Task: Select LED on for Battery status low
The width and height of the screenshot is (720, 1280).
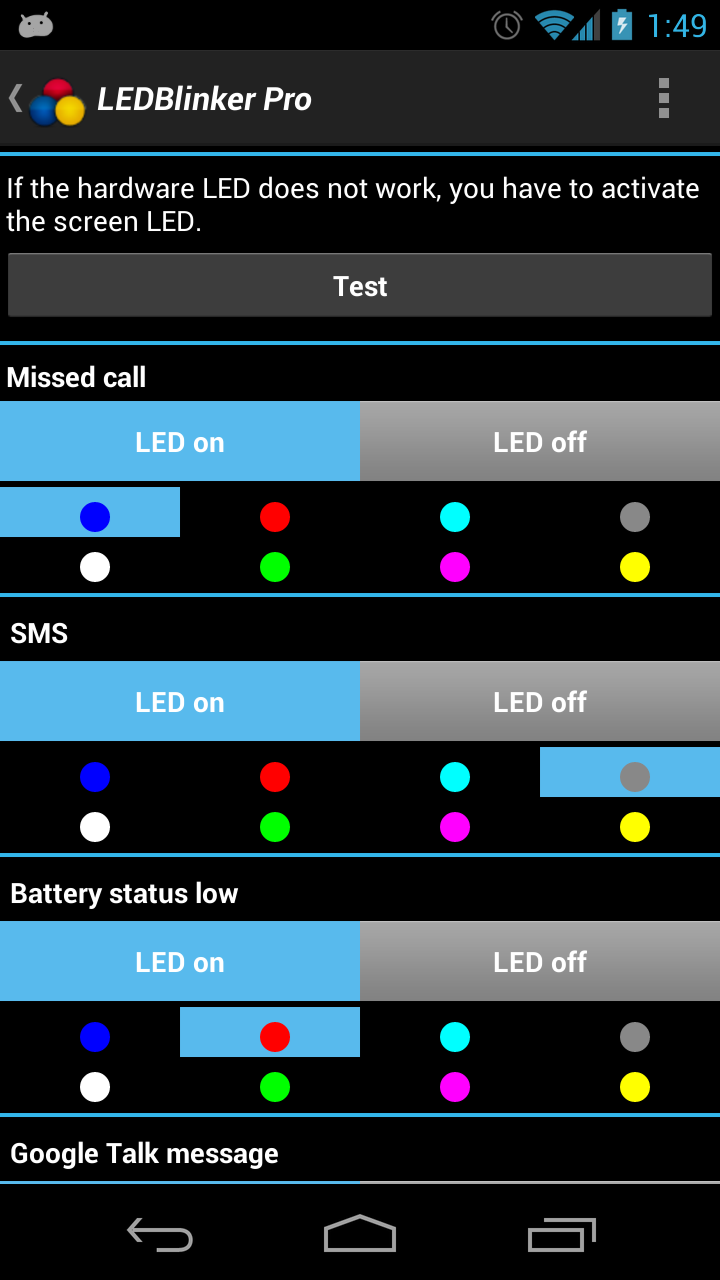Action: [180, 961]
